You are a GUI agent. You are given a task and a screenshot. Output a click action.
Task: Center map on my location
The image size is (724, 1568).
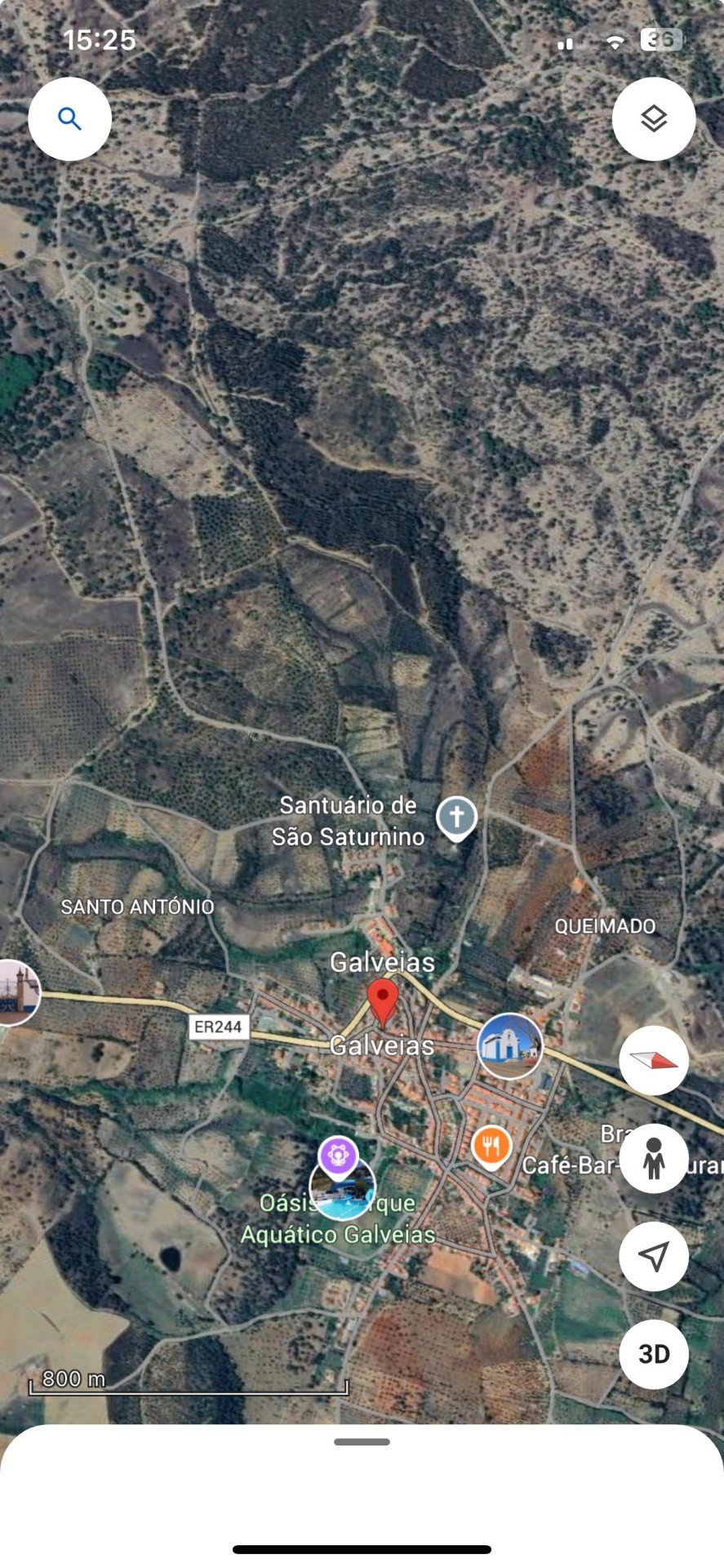[653, 1256]
